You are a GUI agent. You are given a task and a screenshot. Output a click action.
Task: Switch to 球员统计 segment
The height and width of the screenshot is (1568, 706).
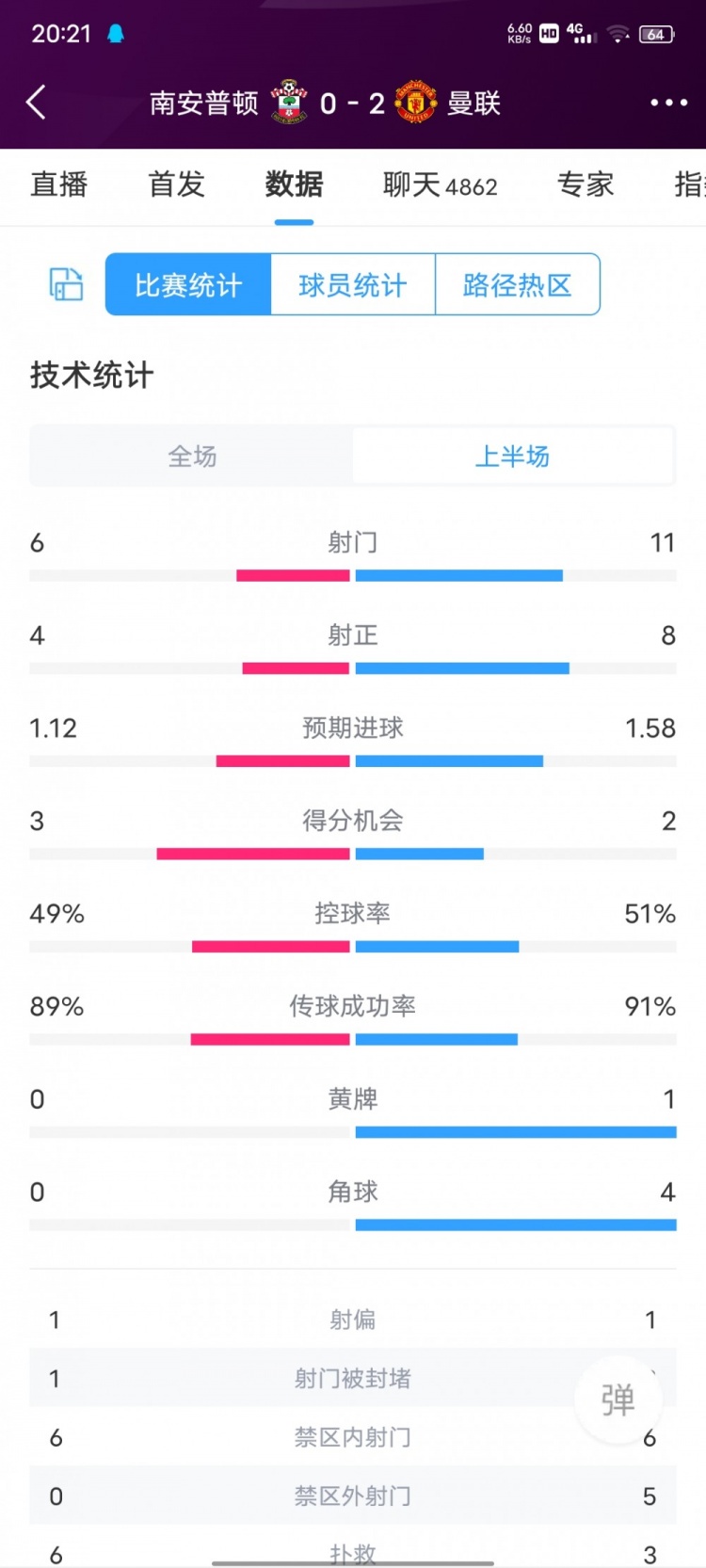click(353, 284)
